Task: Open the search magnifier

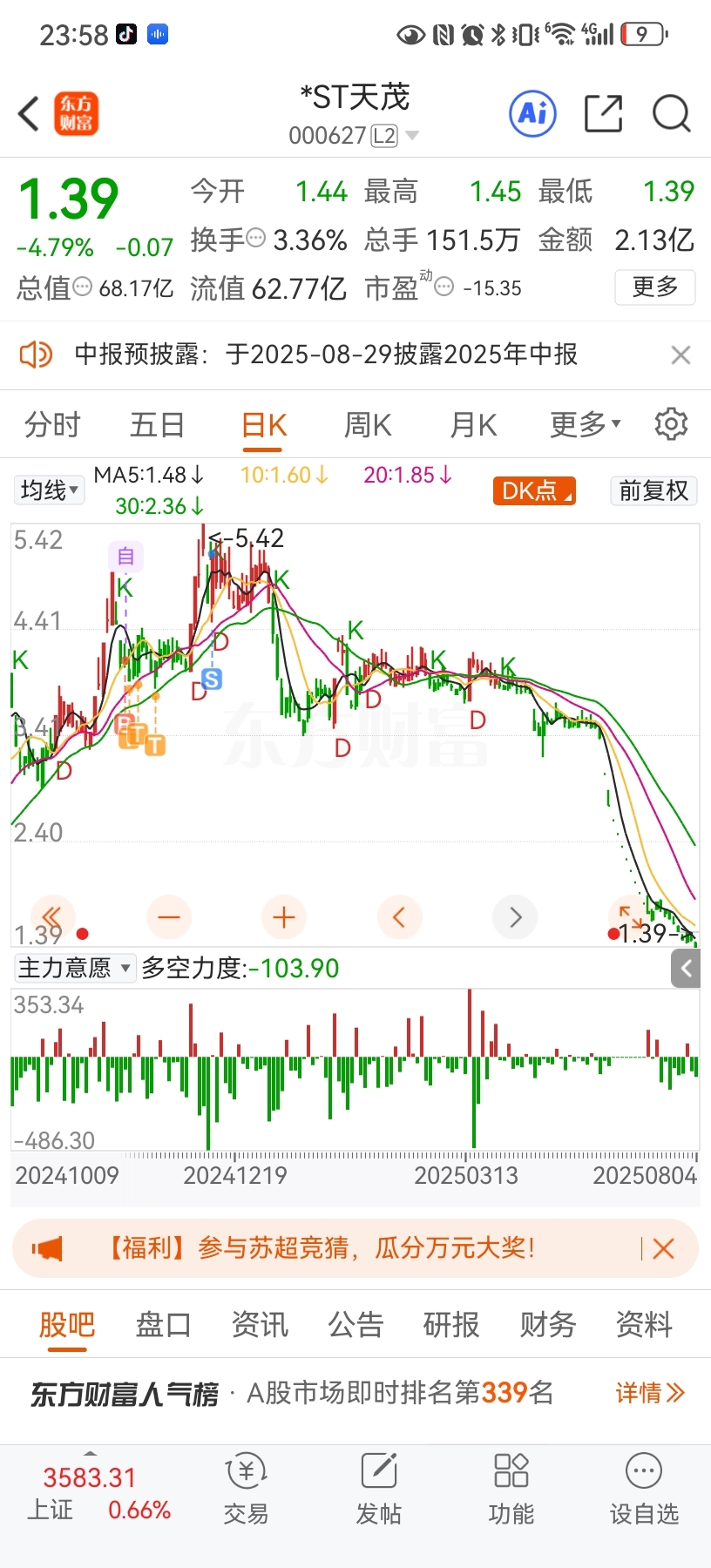Action: 672,113
